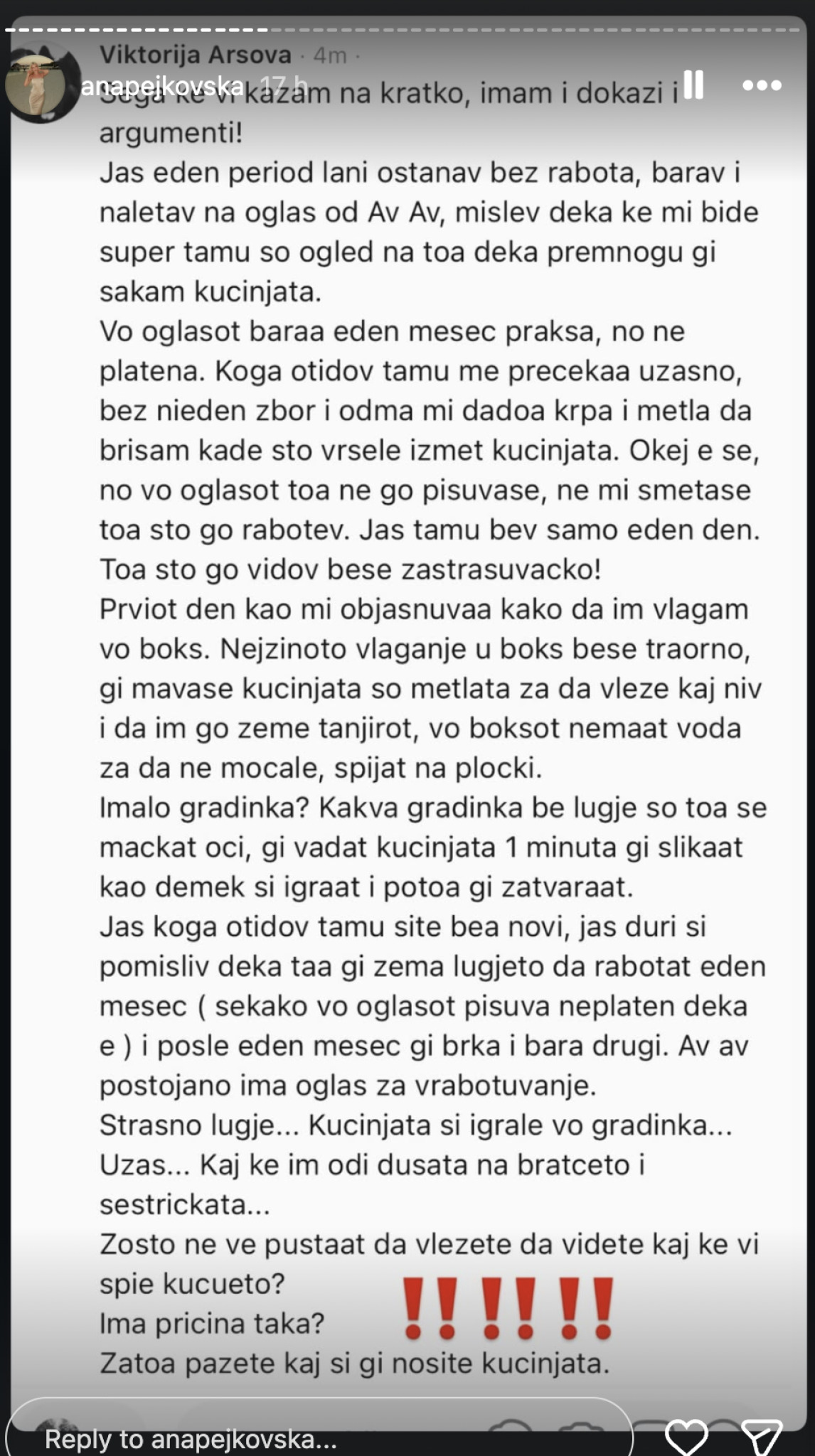Like this story with the heart
The height and width of the screenshot is (1456, 815).
[x=686, y=1436]
